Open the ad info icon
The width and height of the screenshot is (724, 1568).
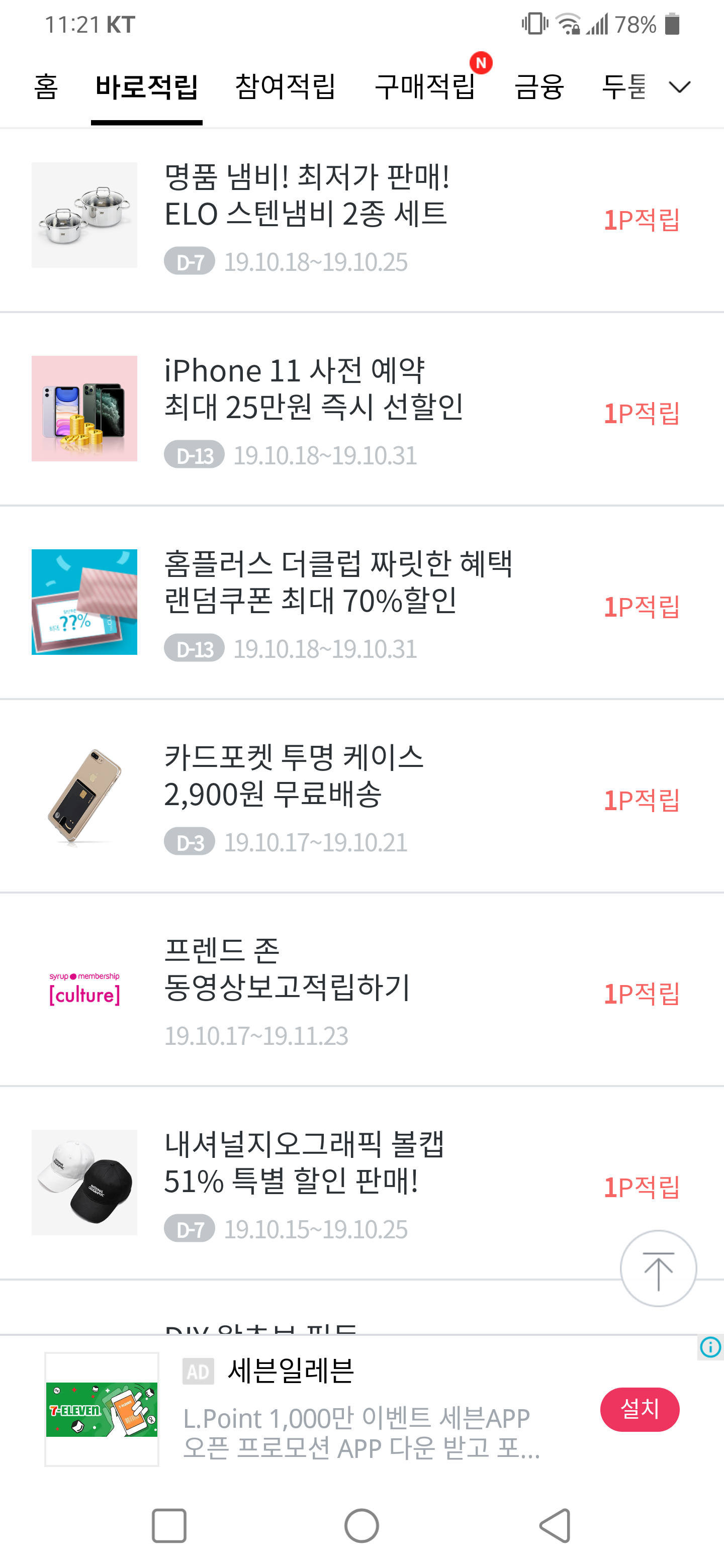click(710, 1347)
